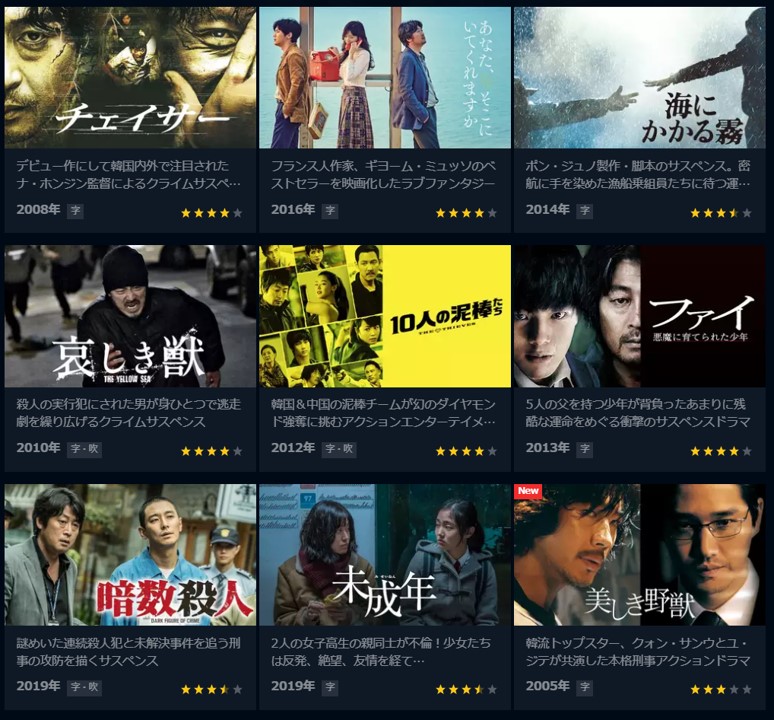View details for 10人の泥棒たち
The height and width of the screenshot is (720, 774).
coord(385,316)
